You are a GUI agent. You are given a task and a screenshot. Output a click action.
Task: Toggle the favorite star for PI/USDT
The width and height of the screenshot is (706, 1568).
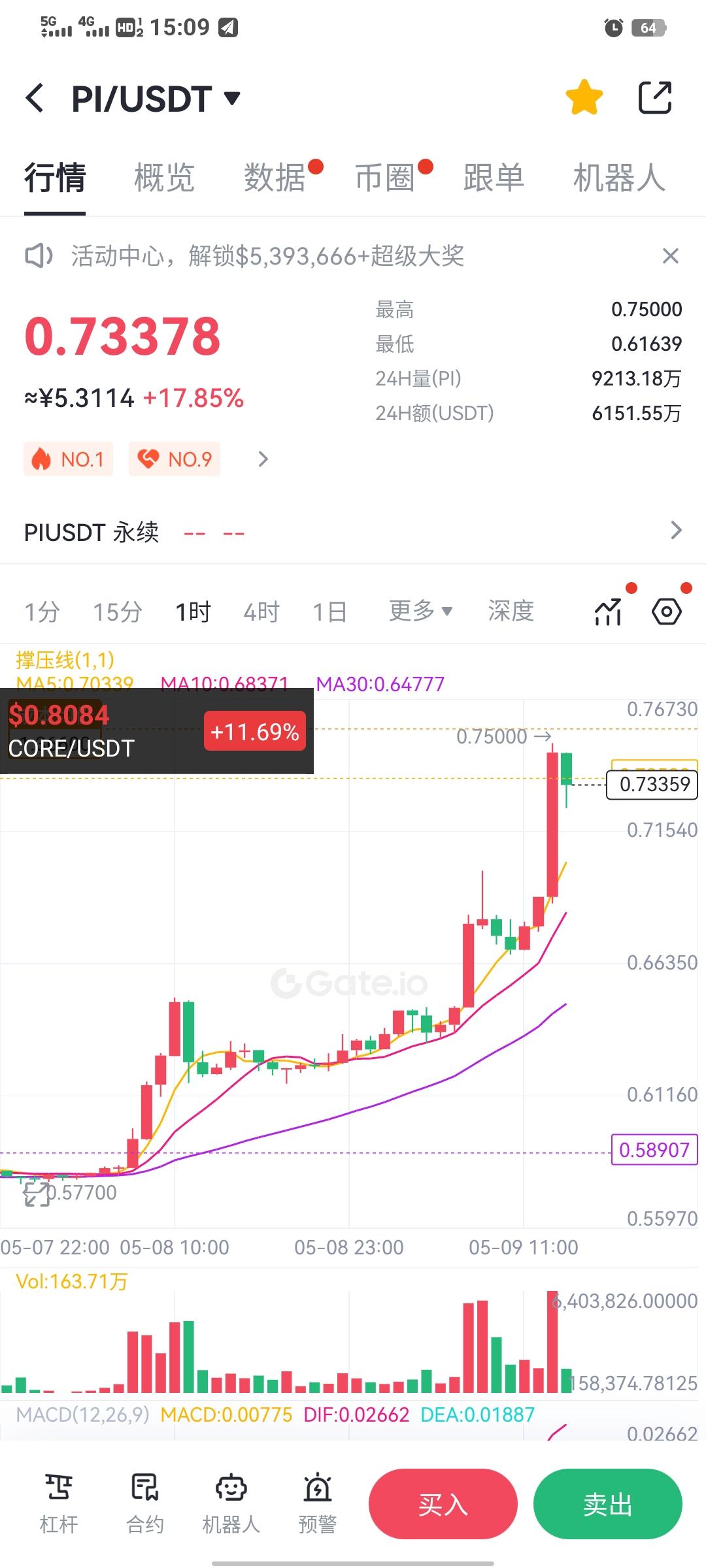(584, 98)
